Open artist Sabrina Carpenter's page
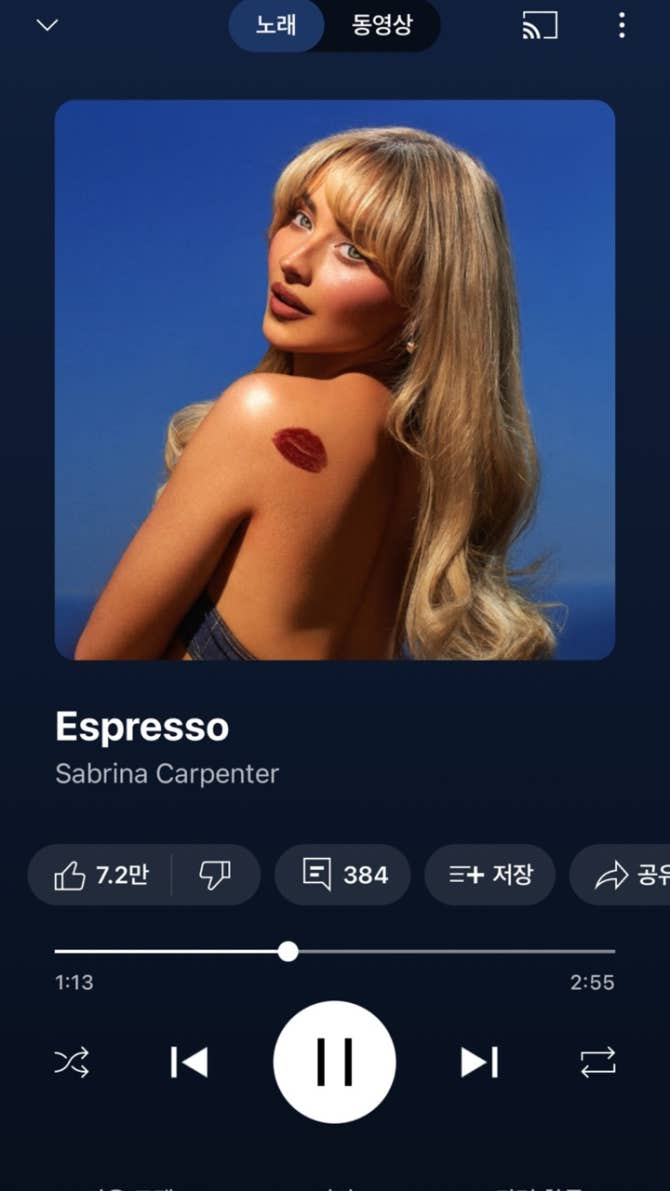 (167, 773)
